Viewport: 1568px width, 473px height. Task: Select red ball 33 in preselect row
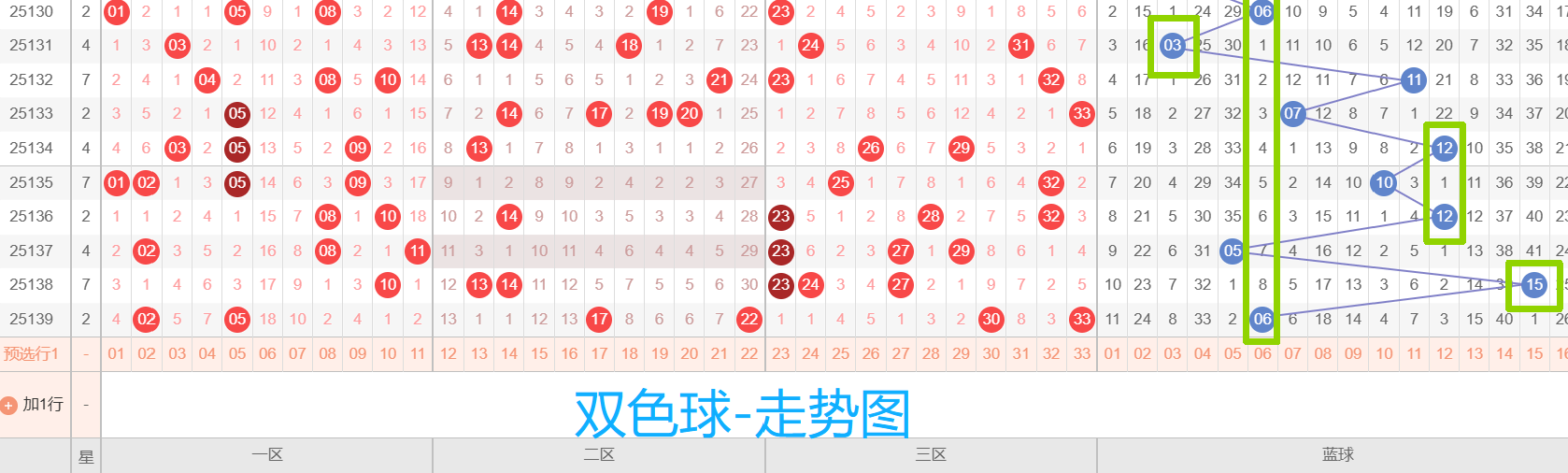[1082, 354]
